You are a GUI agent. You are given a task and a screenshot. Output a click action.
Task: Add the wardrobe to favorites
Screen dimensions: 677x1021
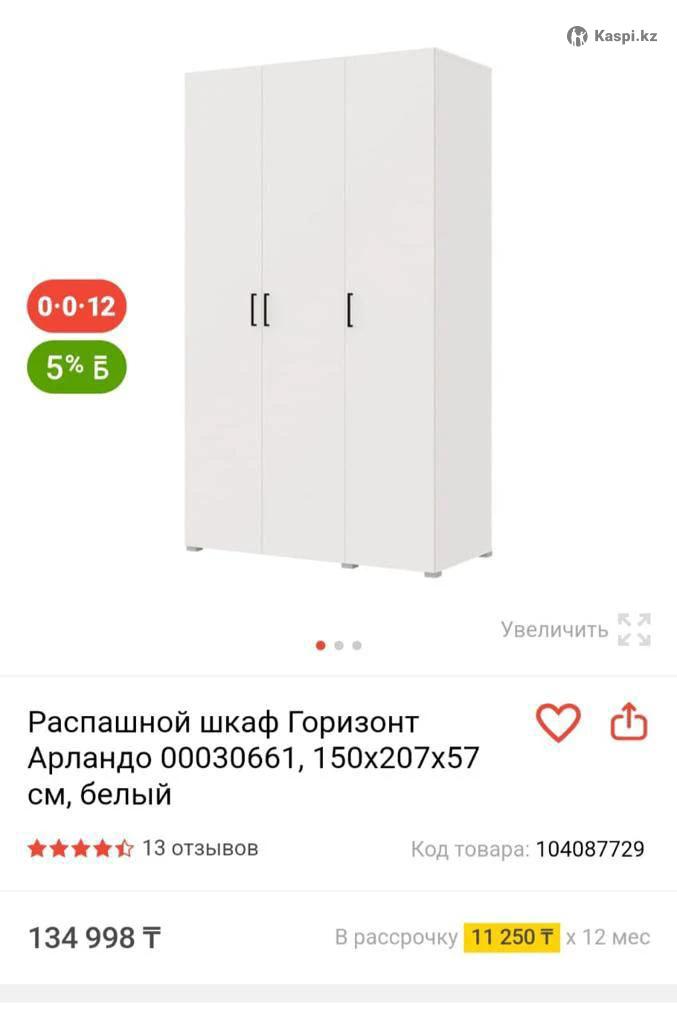click(558, 722)
